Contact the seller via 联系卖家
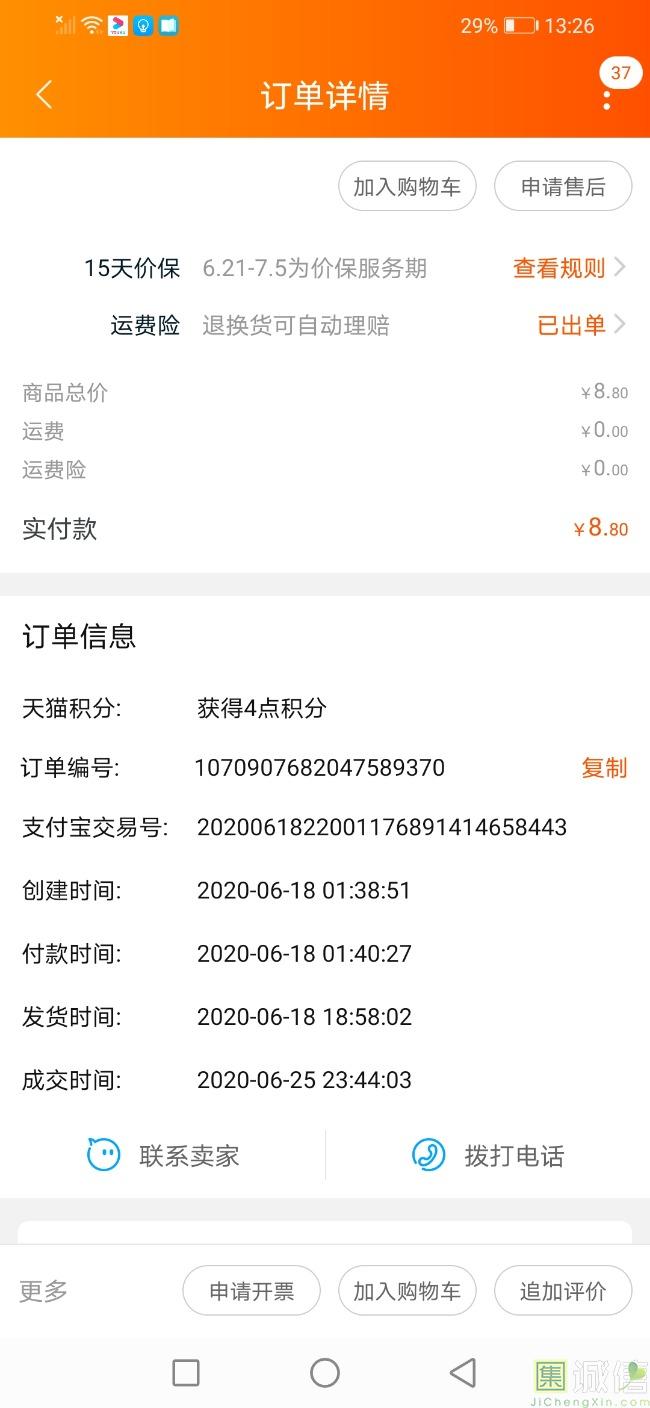 point(164,1156)
